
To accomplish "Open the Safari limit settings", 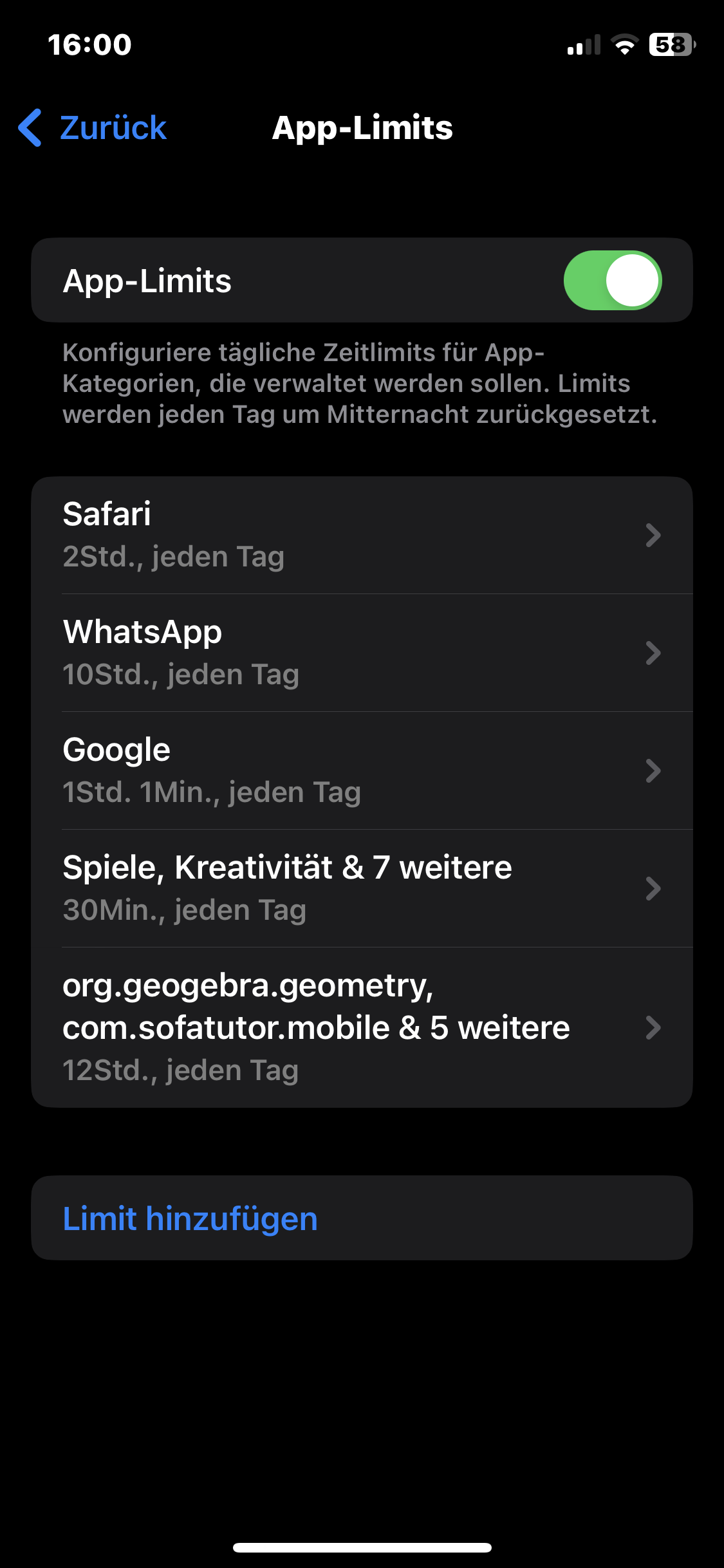I will pos(362,535).
